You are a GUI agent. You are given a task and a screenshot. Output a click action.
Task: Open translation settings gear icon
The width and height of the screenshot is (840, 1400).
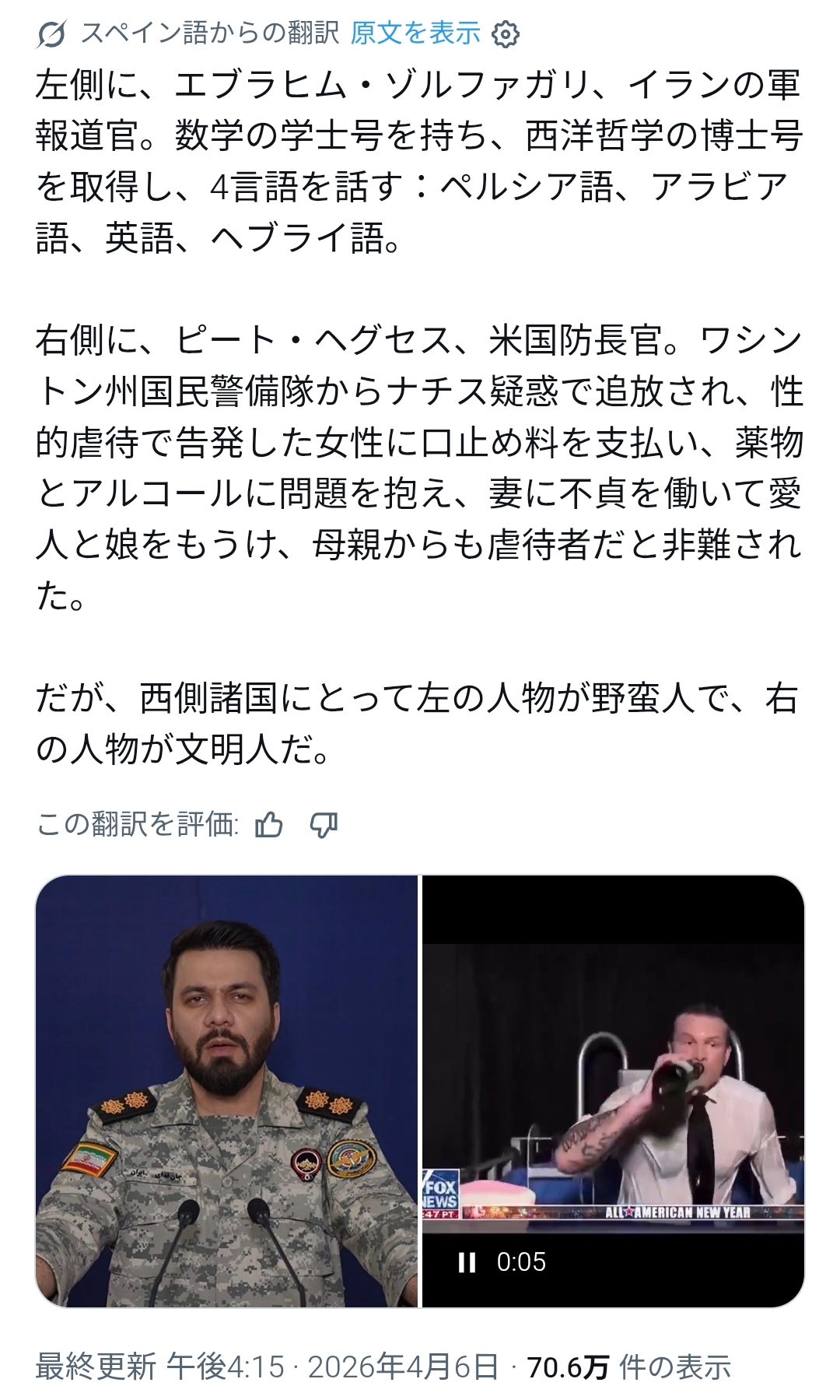(506, 34)
